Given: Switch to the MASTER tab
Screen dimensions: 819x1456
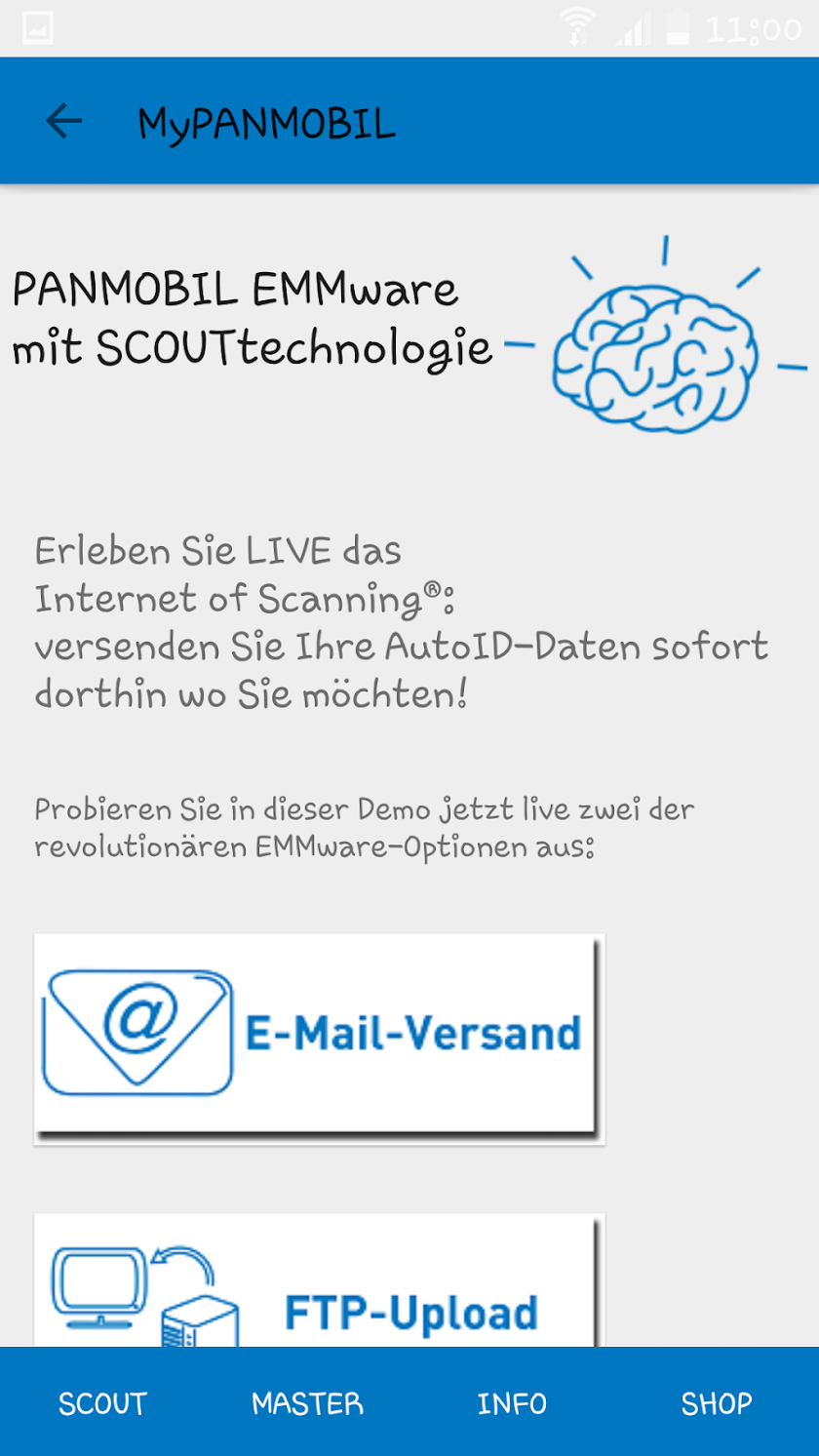Looking at the screenshot, I should [x=307, y=1403].
